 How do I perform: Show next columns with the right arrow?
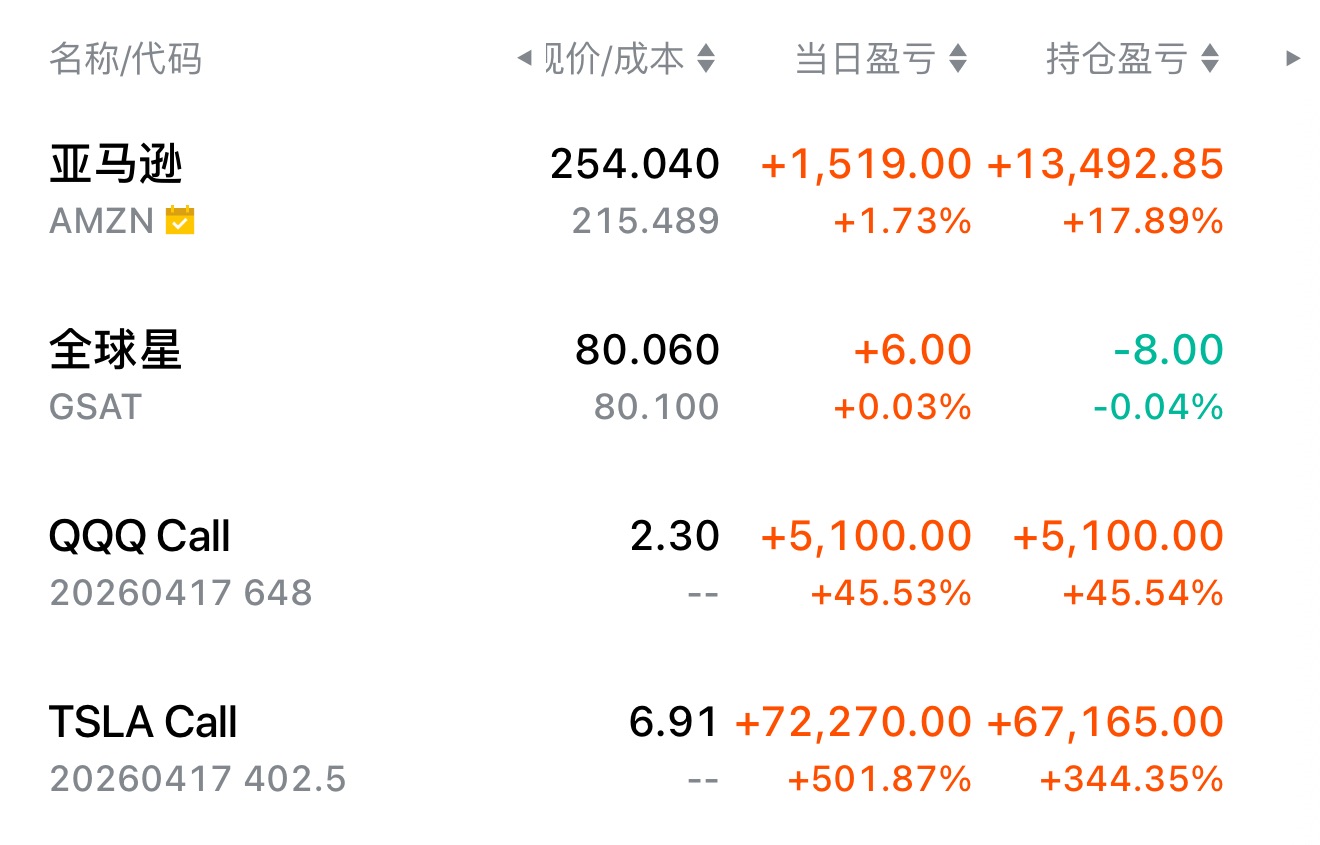click(x=1293, y=59)
